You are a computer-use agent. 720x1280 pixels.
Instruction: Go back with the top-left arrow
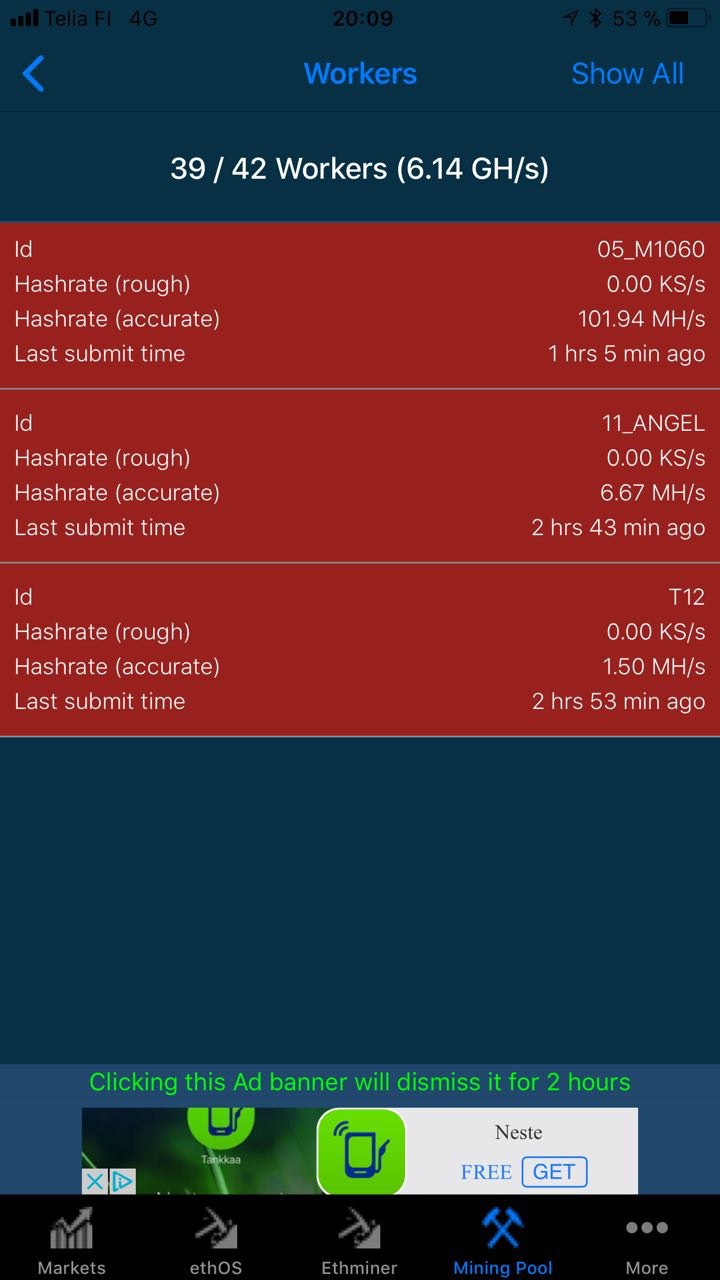coord(34,74)
